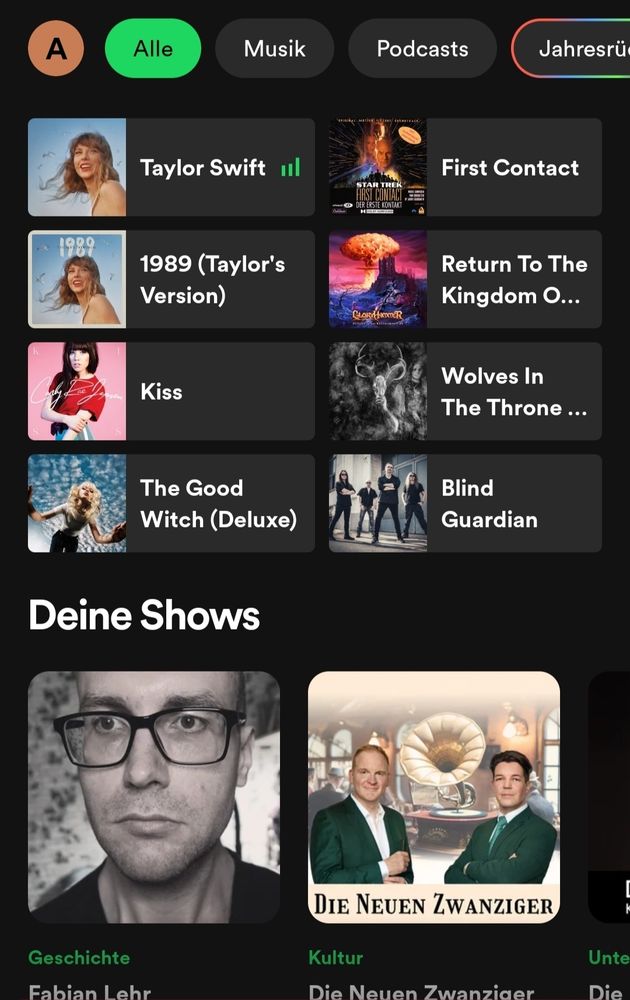Open The Good Witch (Deluxe)
Viewport: 630px width, 1000px height.
[171, 503]
